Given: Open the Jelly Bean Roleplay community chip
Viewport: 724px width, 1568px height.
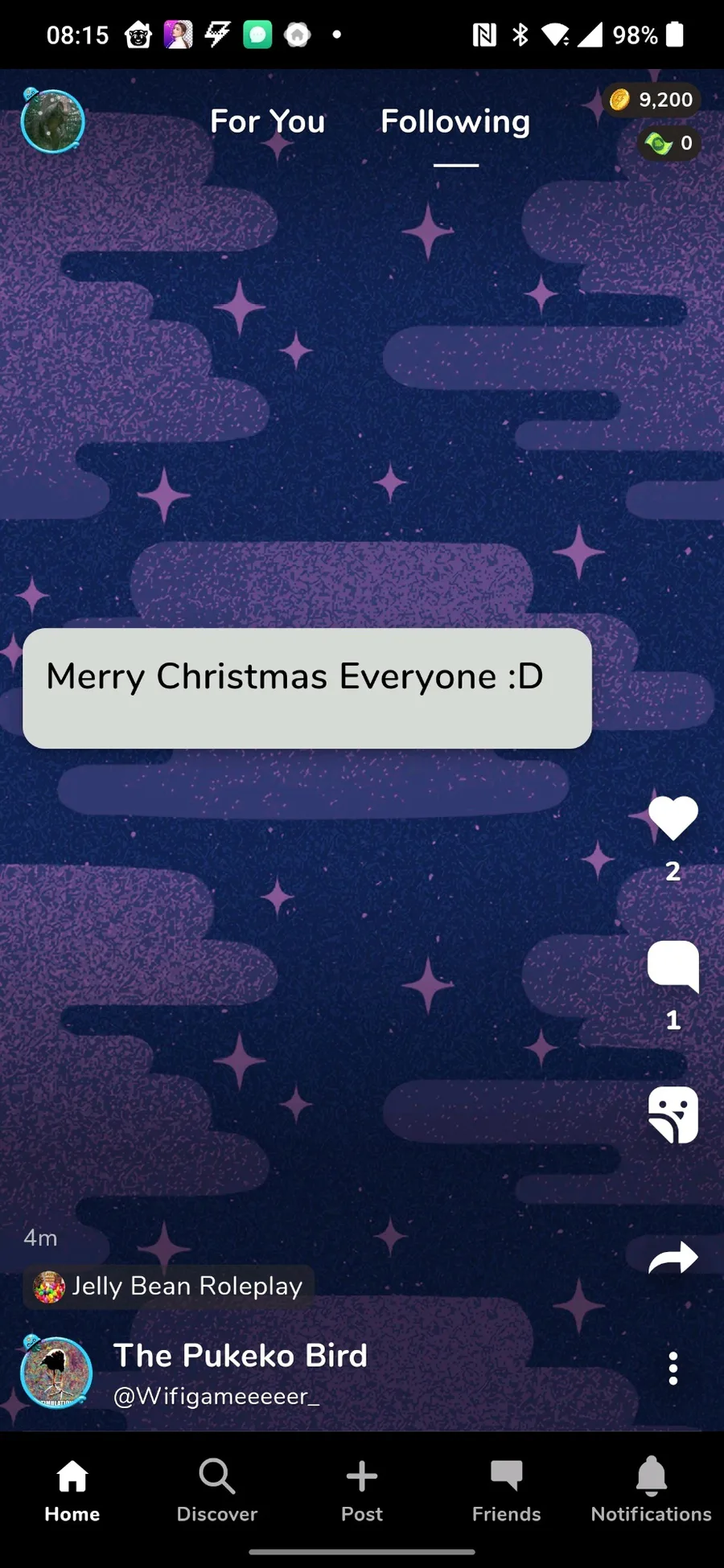Looking at the screenshot, I should tap(168, 1287).
